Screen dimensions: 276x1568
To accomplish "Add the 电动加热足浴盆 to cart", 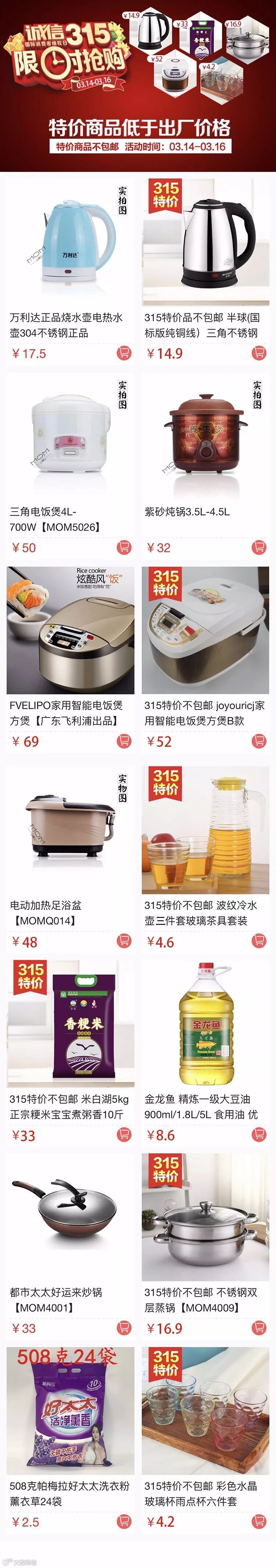I will click(x=124, y=941).
